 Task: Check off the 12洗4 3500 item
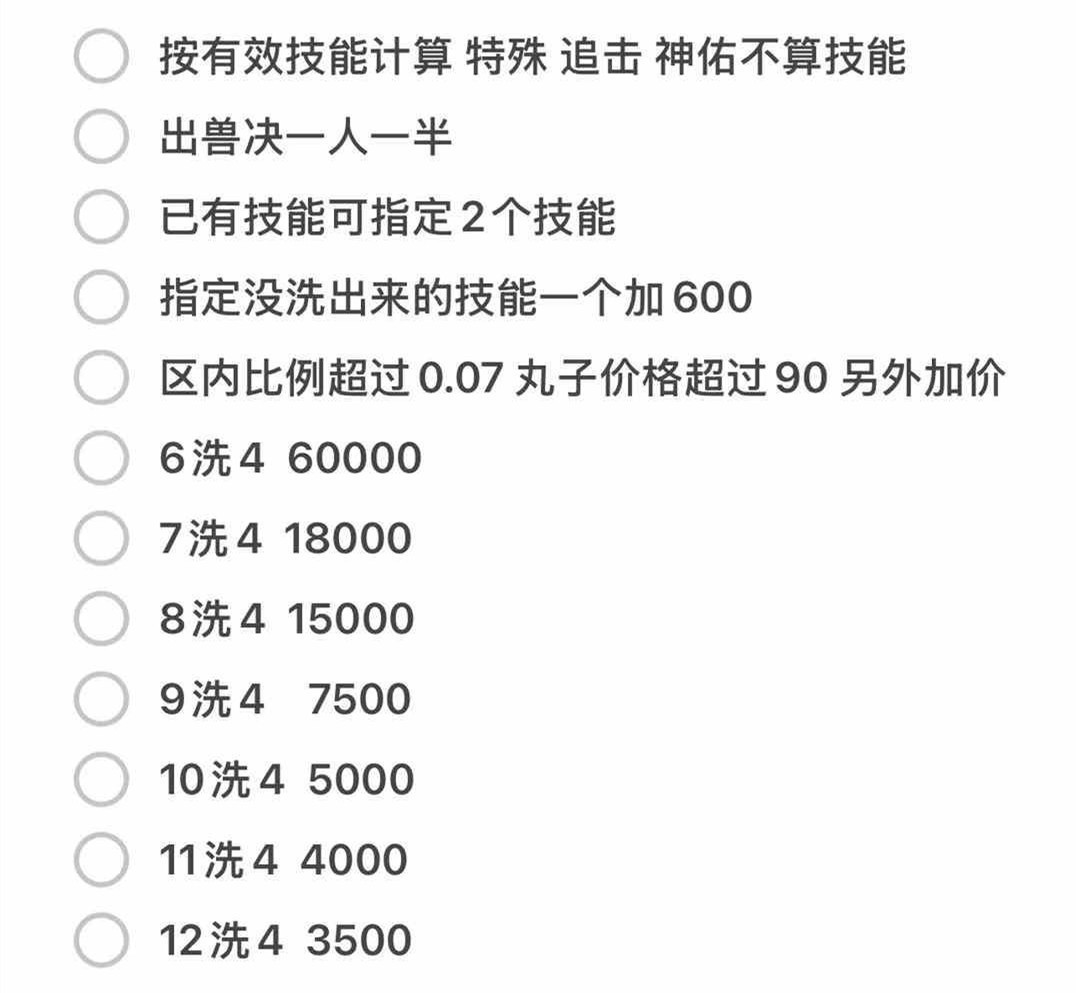101,940
